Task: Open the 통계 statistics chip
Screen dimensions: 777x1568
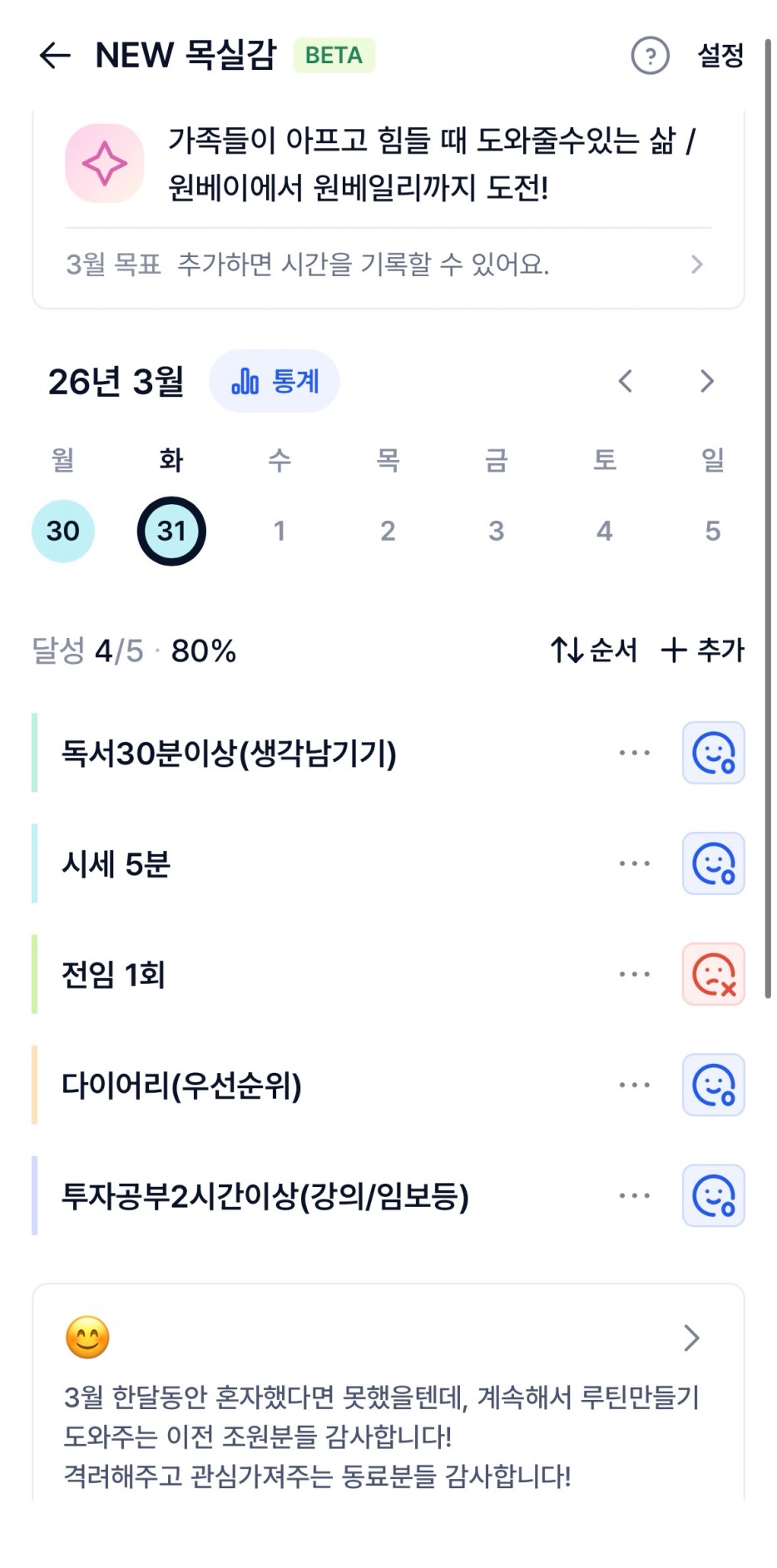Action: coord(274,381)
